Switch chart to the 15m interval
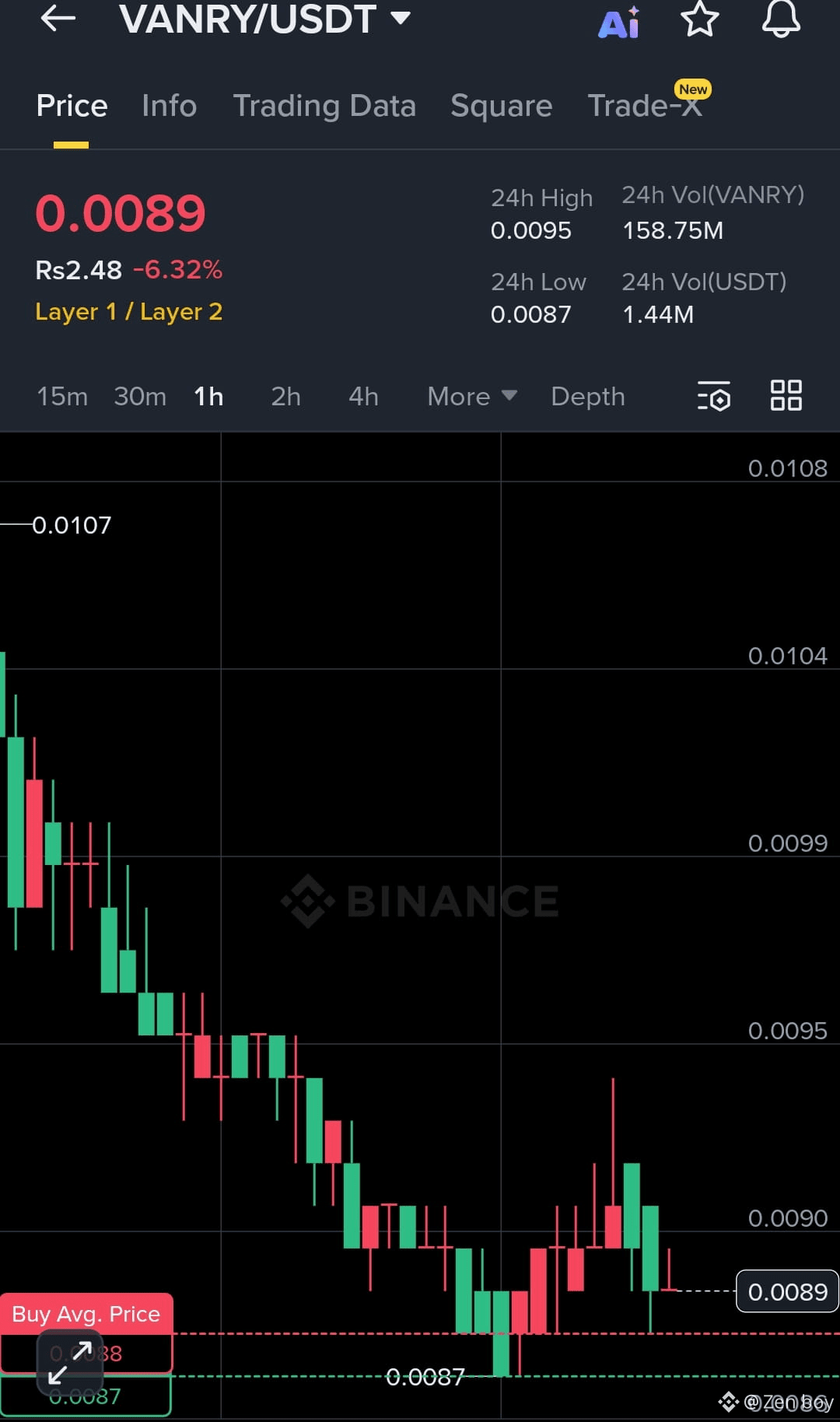 (61, 396)
